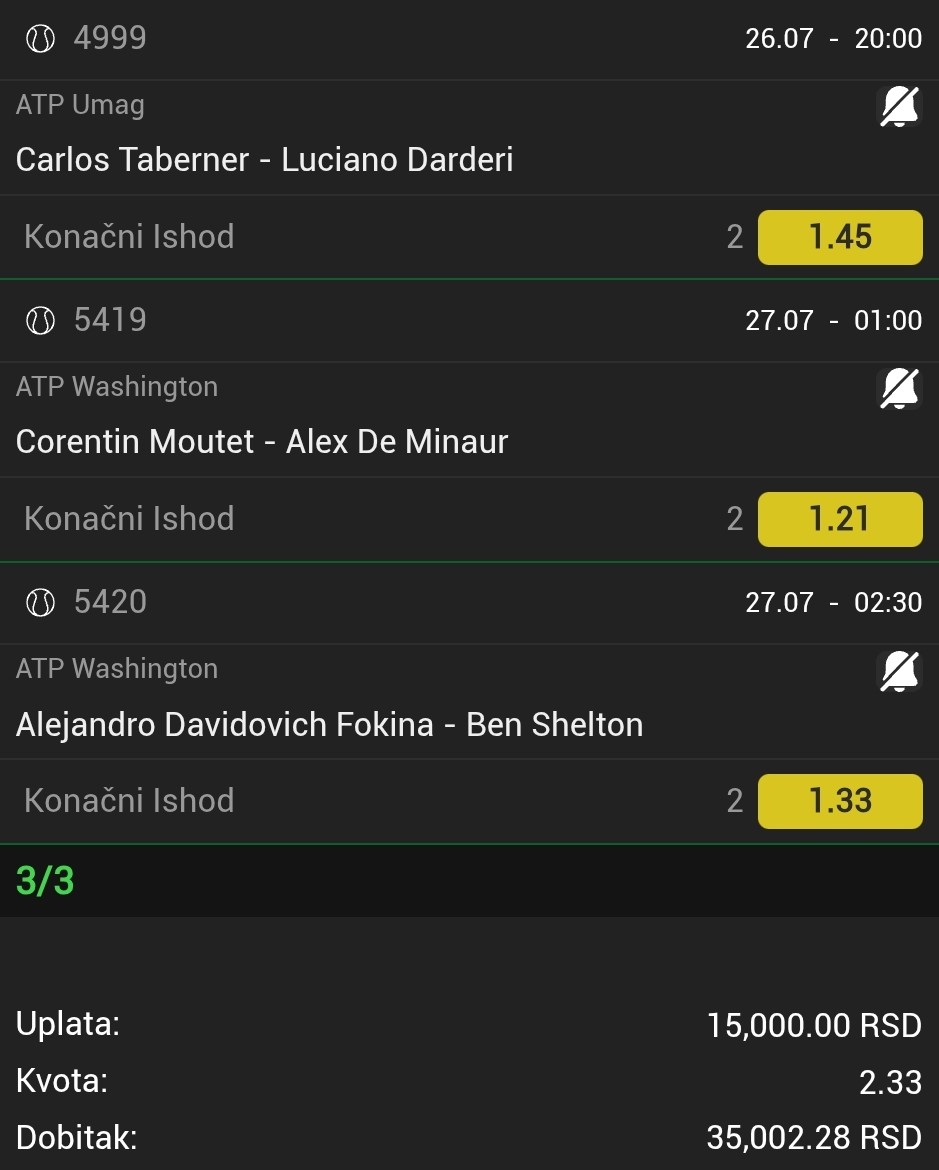Open the Alejandro Davidovich Fokina - Ben Shelton match
This screenshot has width=939, height=1170.
point(329,724)
